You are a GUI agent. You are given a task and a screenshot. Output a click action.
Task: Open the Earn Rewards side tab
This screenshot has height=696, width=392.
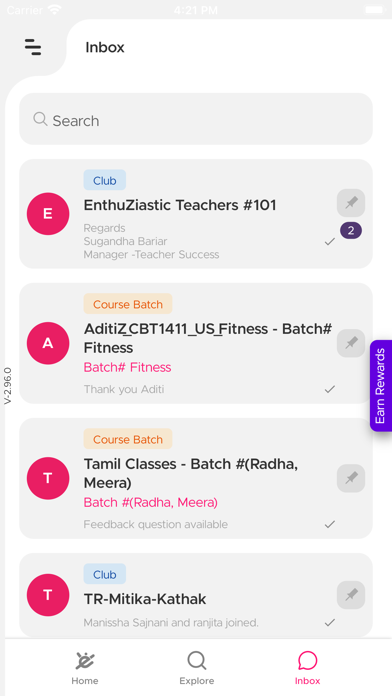[x=381, y=386]
